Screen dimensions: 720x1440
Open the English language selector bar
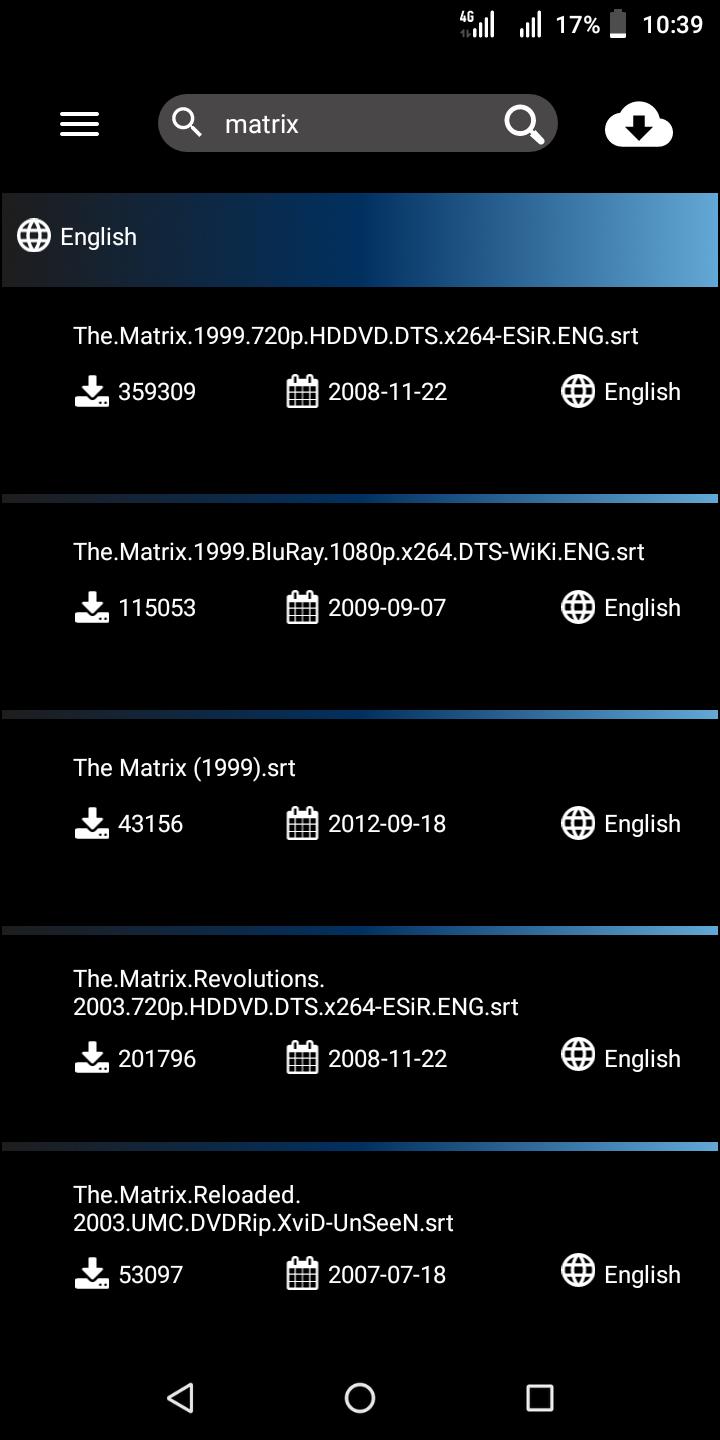coord(360,238)
